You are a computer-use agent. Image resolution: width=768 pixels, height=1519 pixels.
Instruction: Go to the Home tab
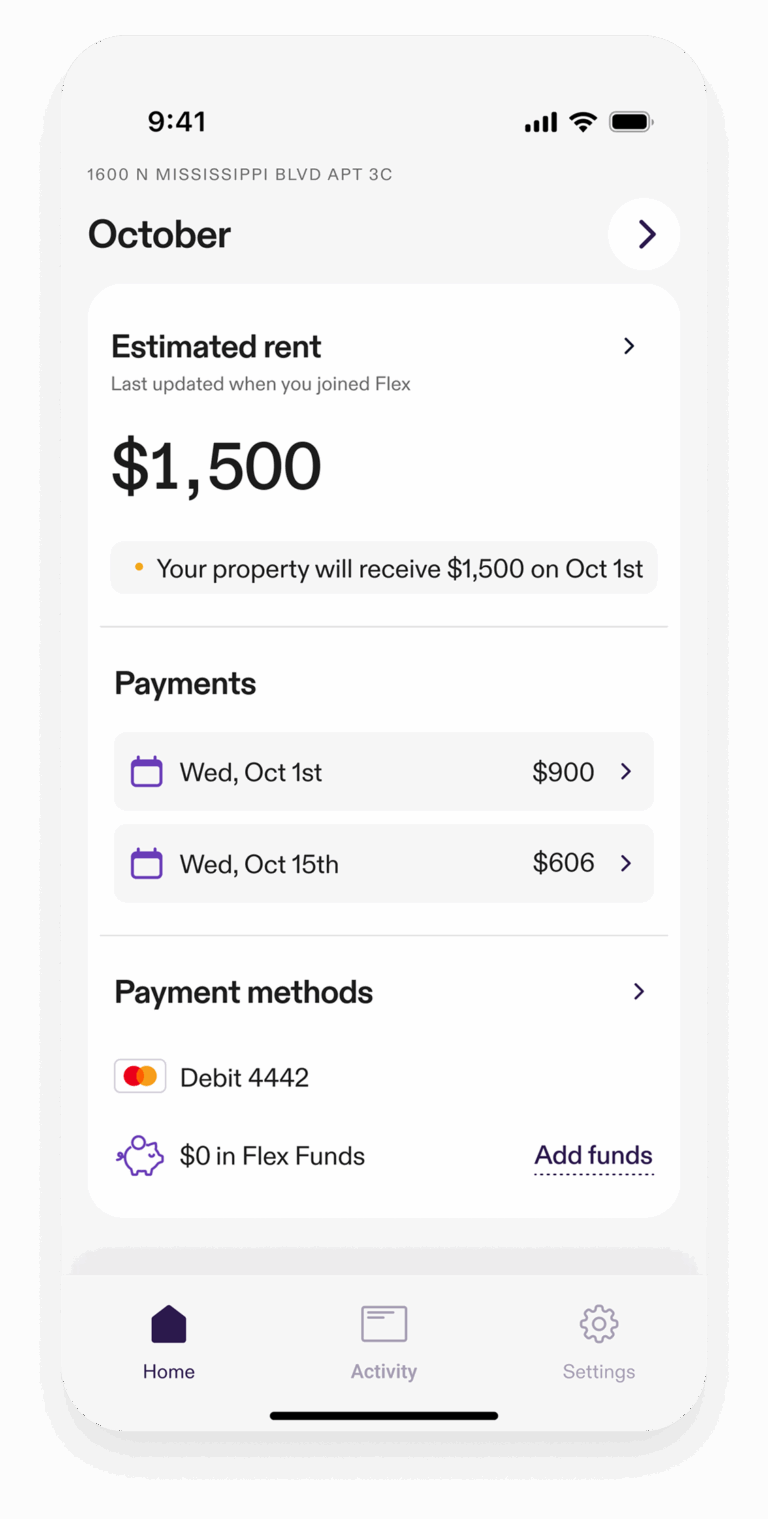pos(169,1343)
